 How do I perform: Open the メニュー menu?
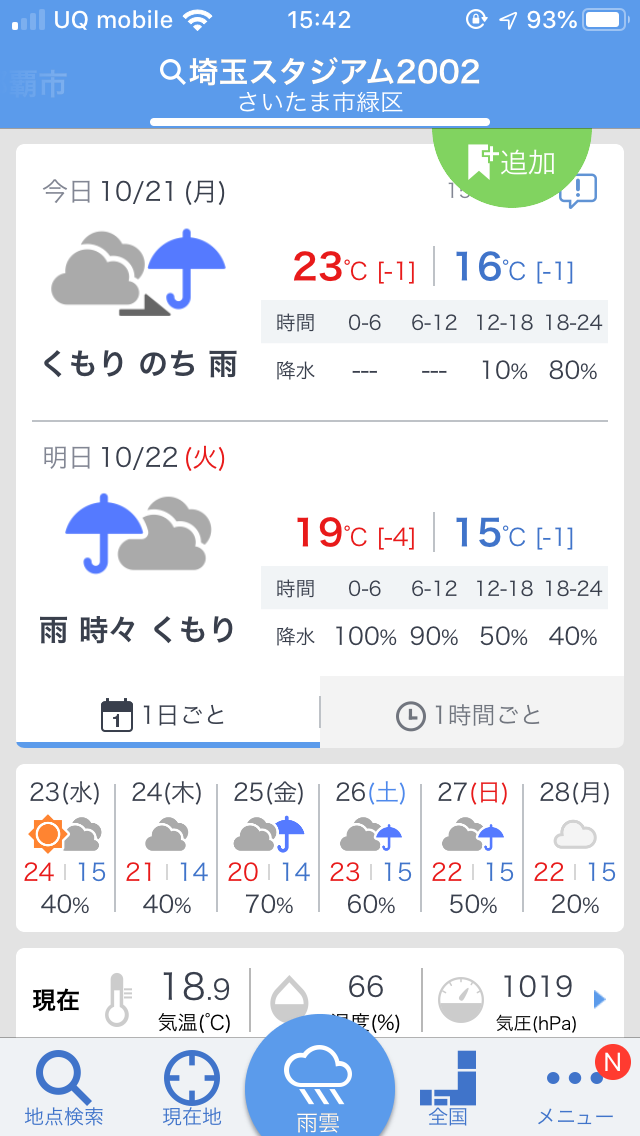click(x=575, y=1087)
